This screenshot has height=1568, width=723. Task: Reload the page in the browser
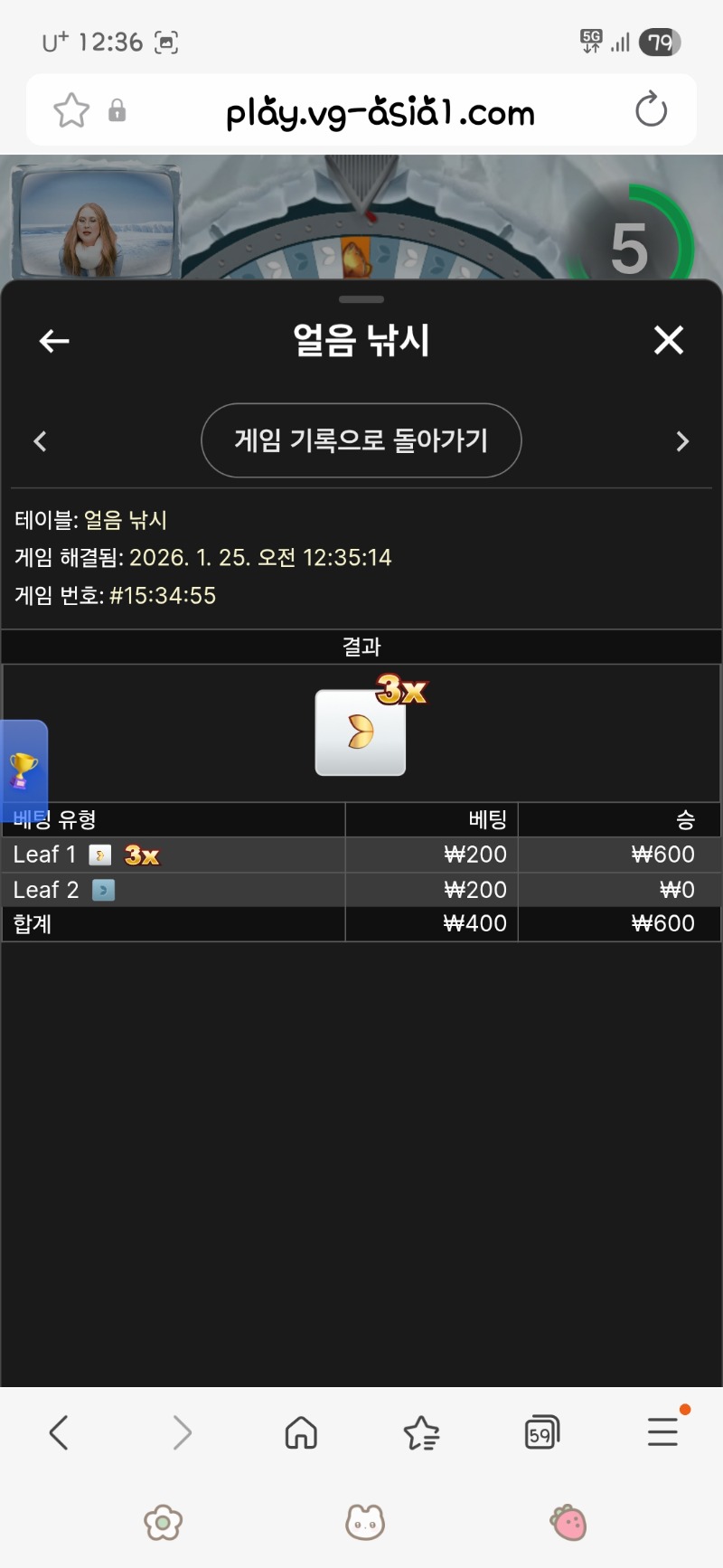tap(651, 110)
